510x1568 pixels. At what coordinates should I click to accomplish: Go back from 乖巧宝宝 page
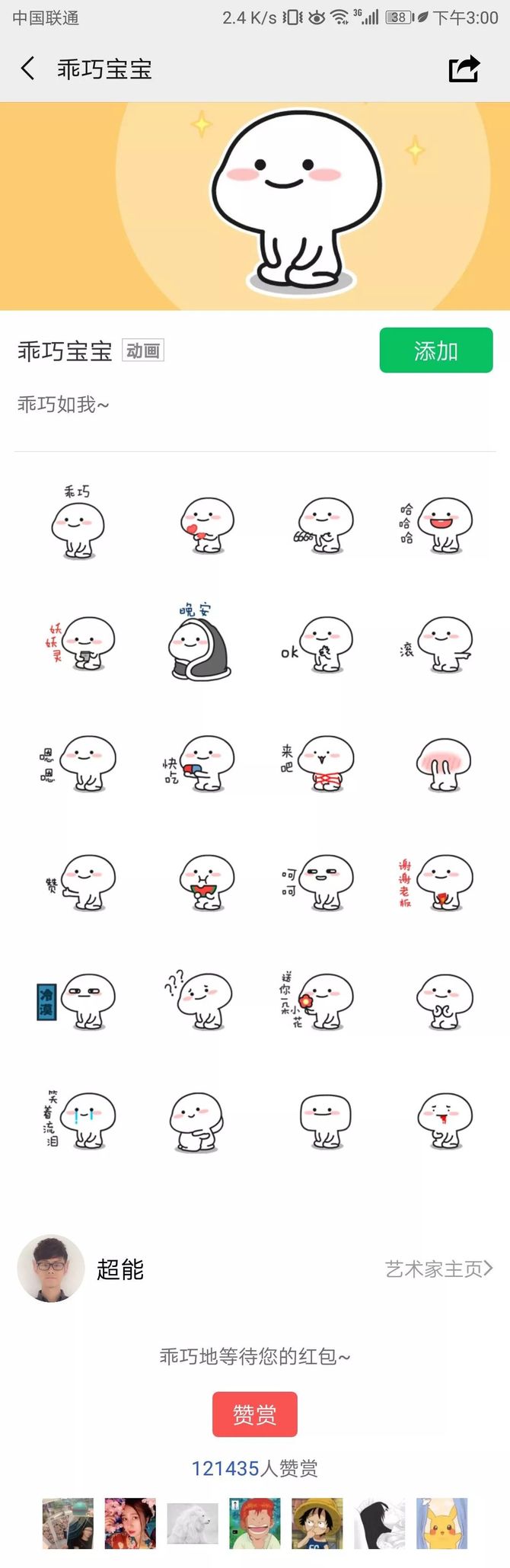click(28, 69)
